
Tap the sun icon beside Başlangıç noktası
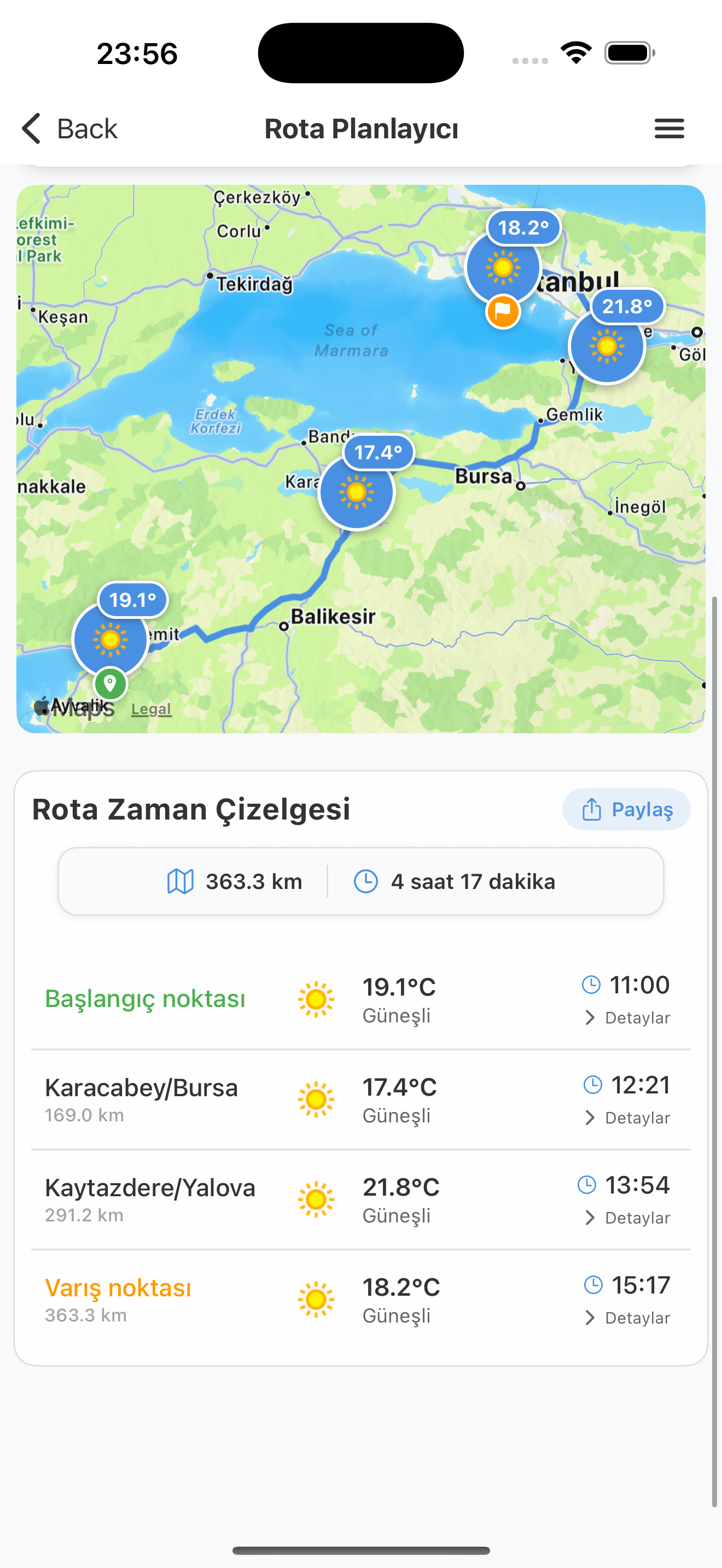tap(316, 999)
